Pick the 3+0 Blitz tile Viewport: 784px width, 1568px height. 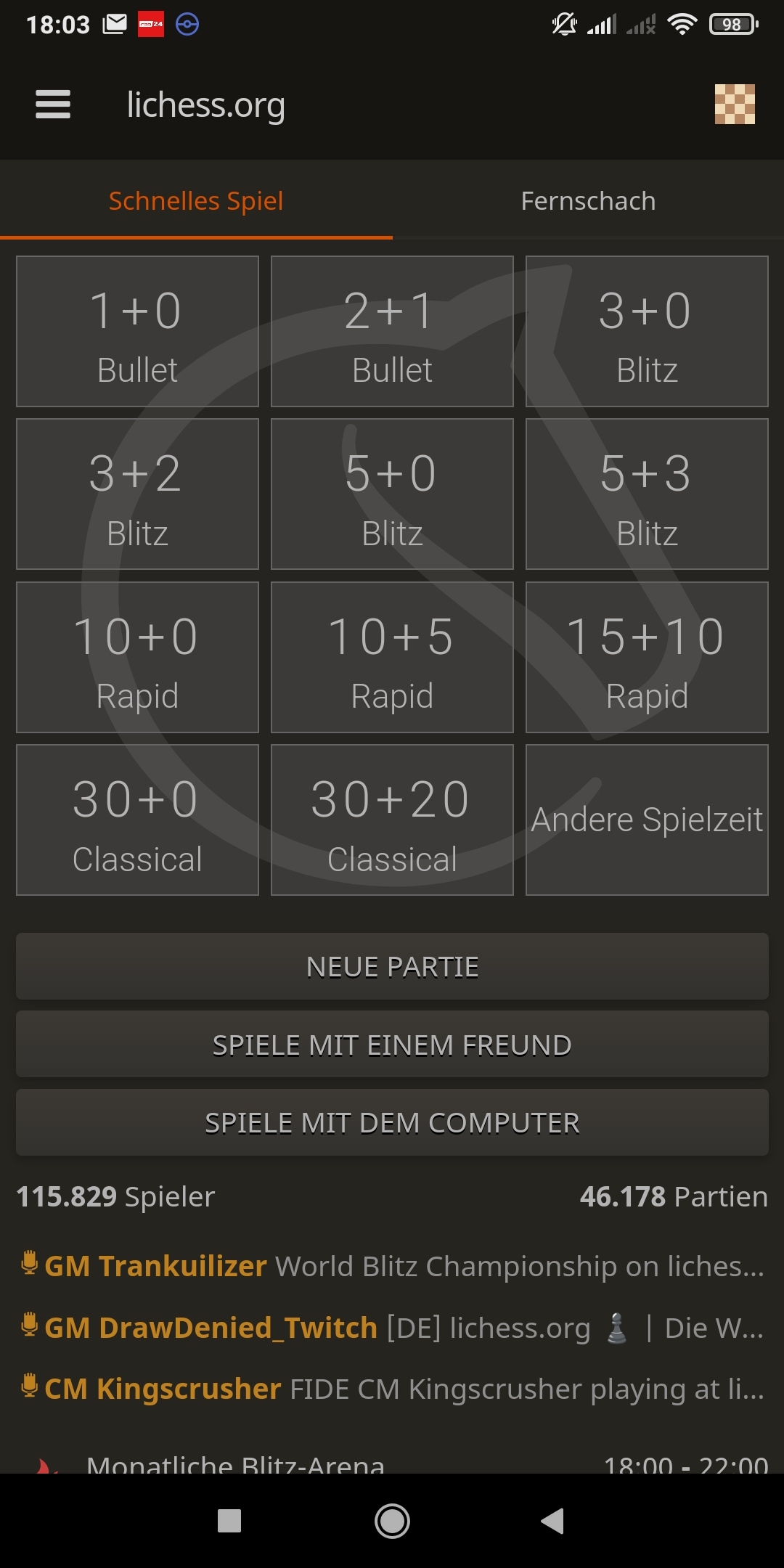coord(647,331)
